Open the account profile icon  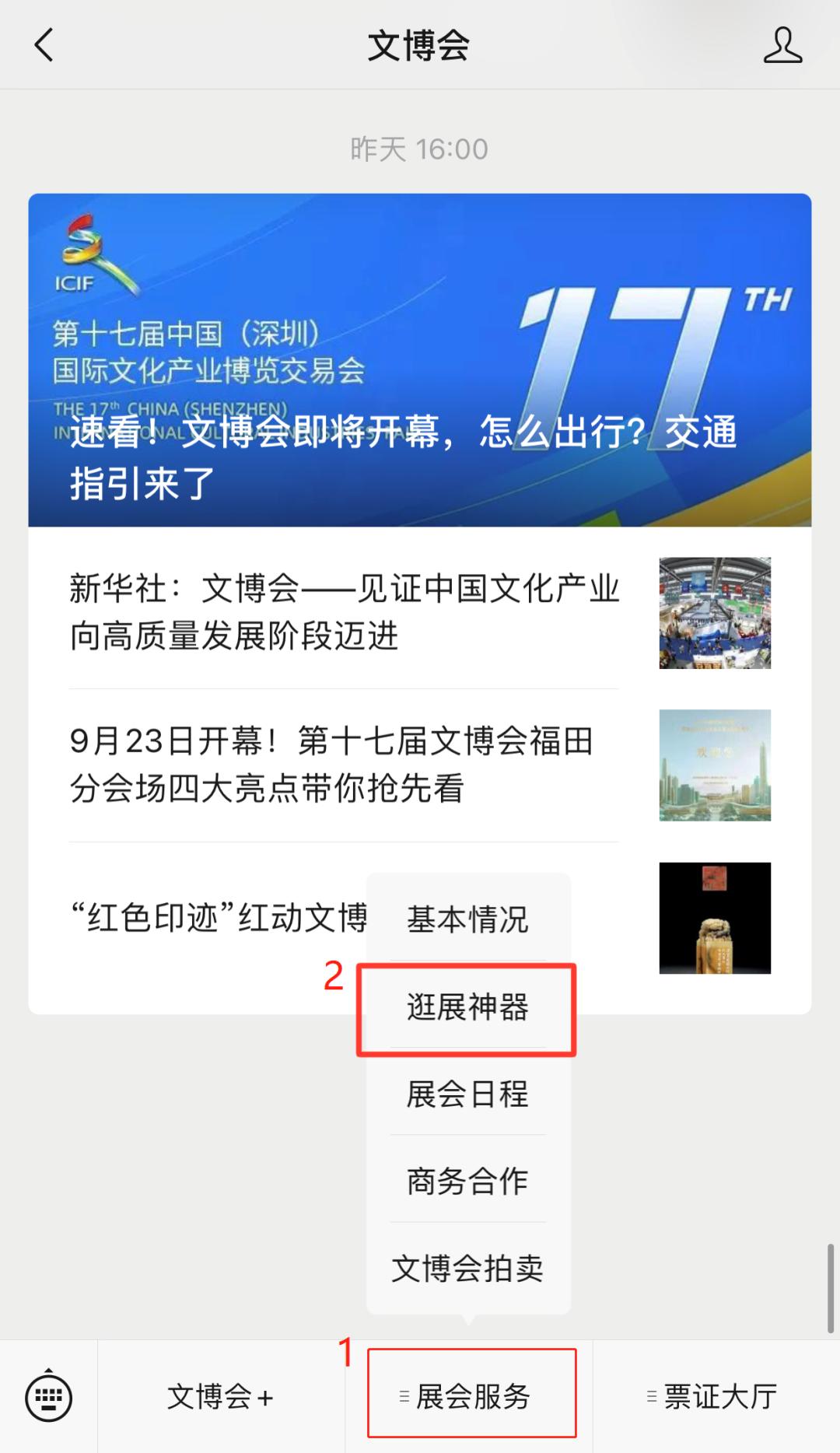coord(782,45)
